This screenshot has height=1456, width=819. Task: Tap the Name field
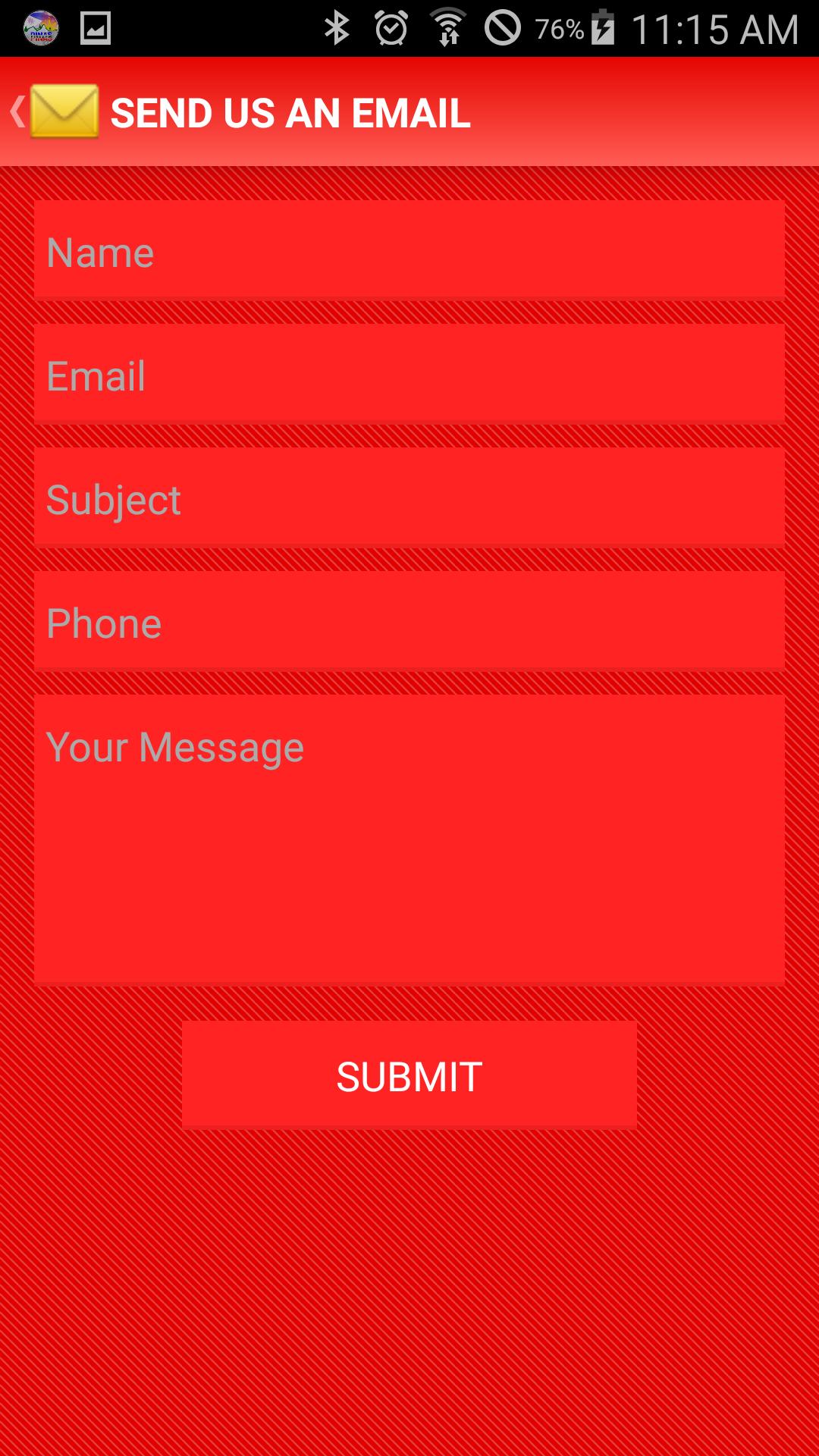pyautogui.click(x=409, y=250)
